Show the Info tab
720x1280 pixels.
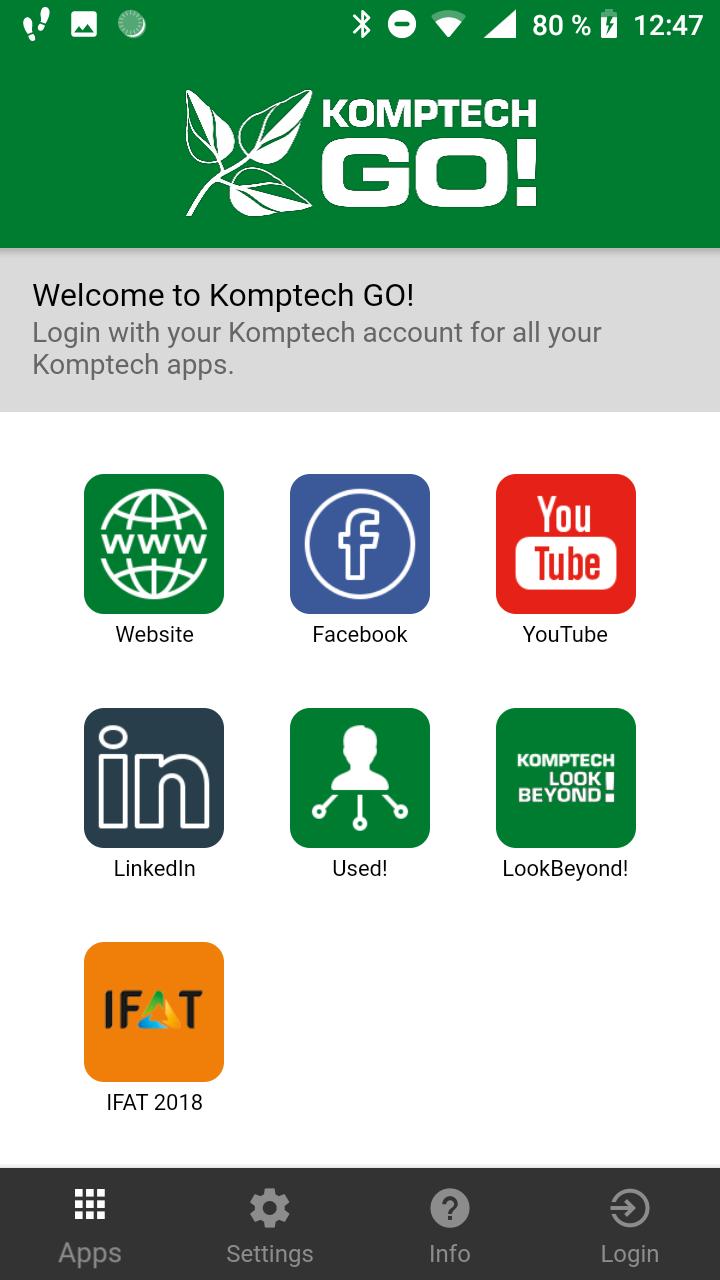[x=450, y=1226]
